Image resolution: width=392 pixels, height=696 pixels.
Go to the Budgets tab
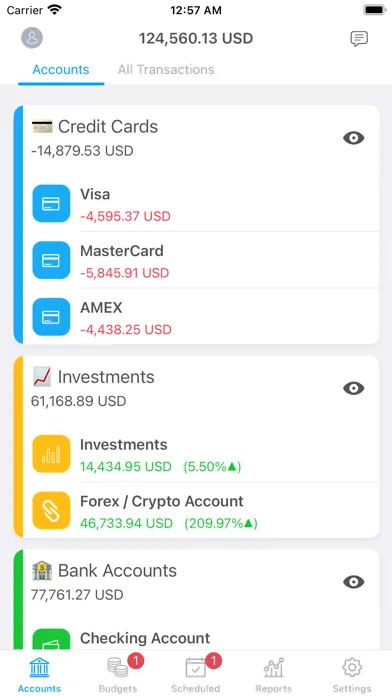pyautogui.click(x=118, y=674)
